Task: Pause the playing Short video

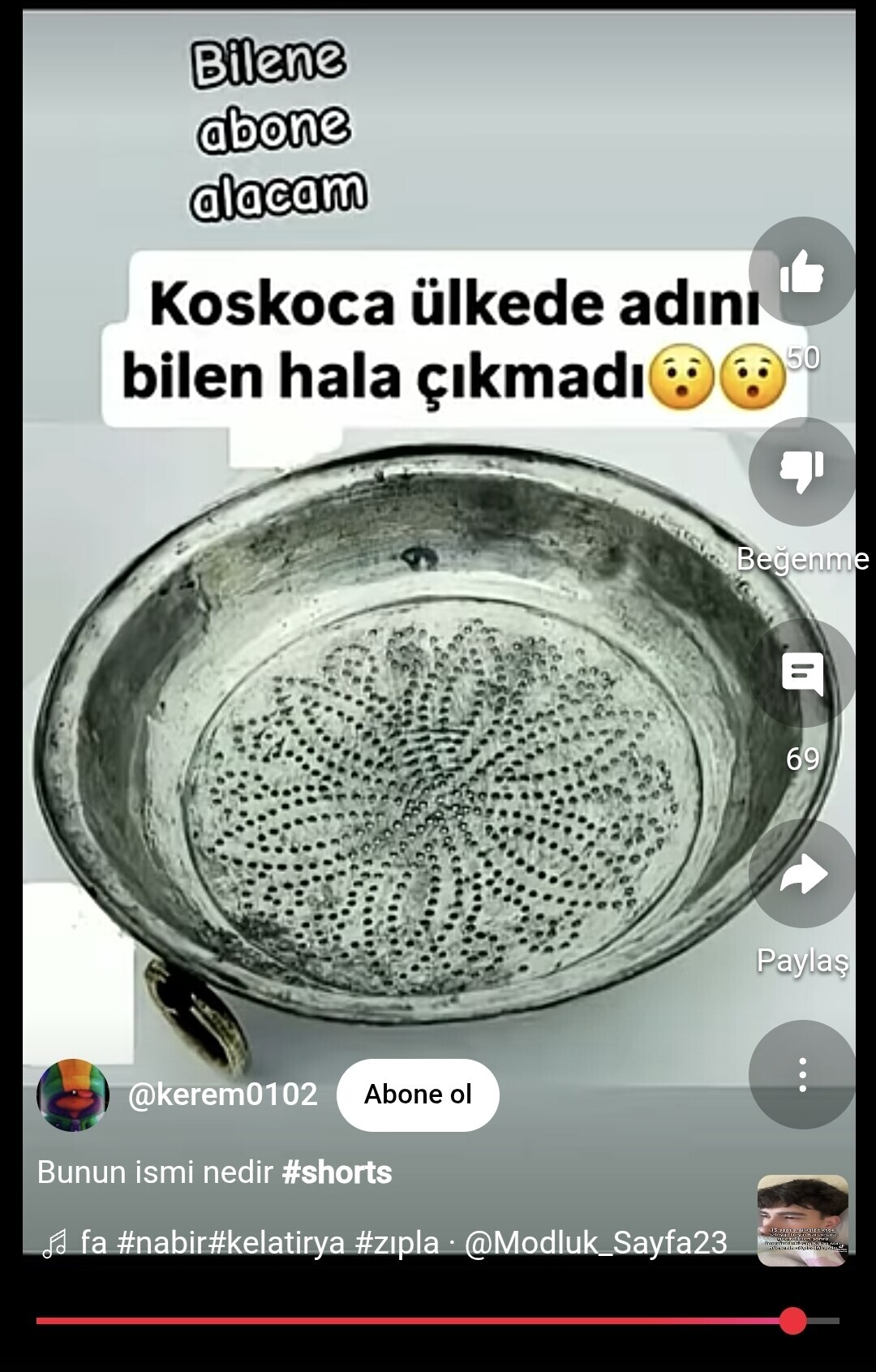Action: 389,730
